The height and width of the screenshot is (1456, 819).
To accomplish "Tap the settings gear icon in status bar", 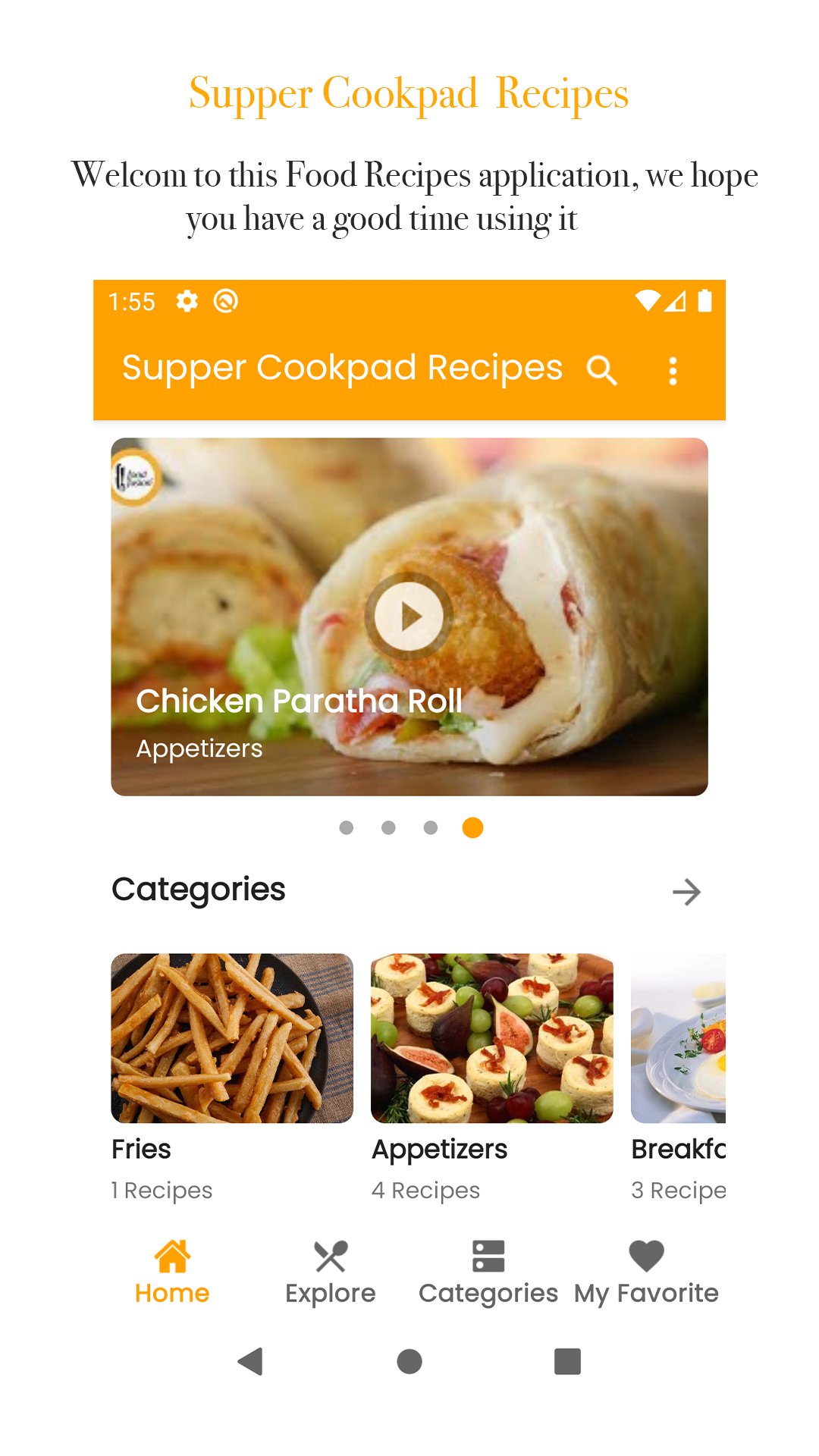I will pos(187,301).
